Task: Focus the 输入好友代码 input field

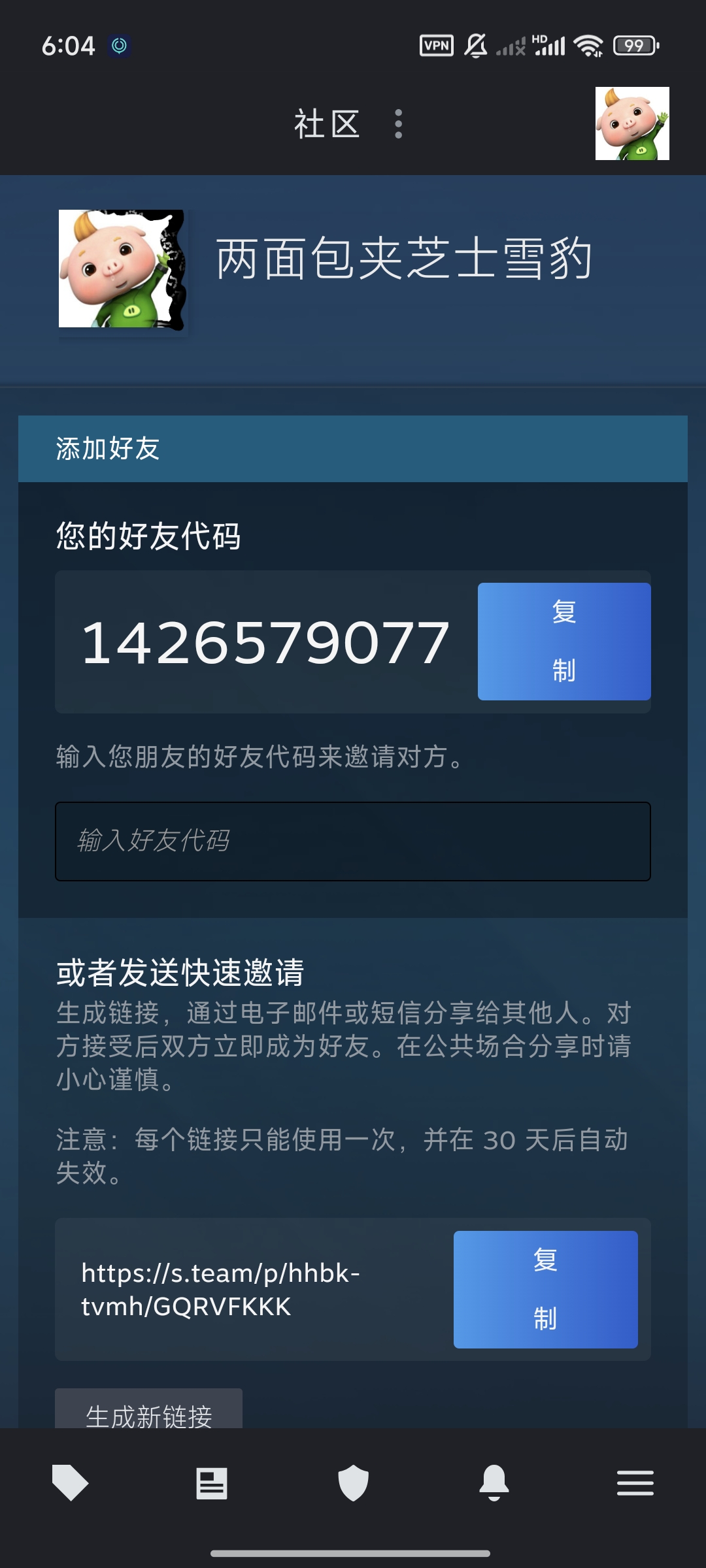Action: click(x=353, y=841)
